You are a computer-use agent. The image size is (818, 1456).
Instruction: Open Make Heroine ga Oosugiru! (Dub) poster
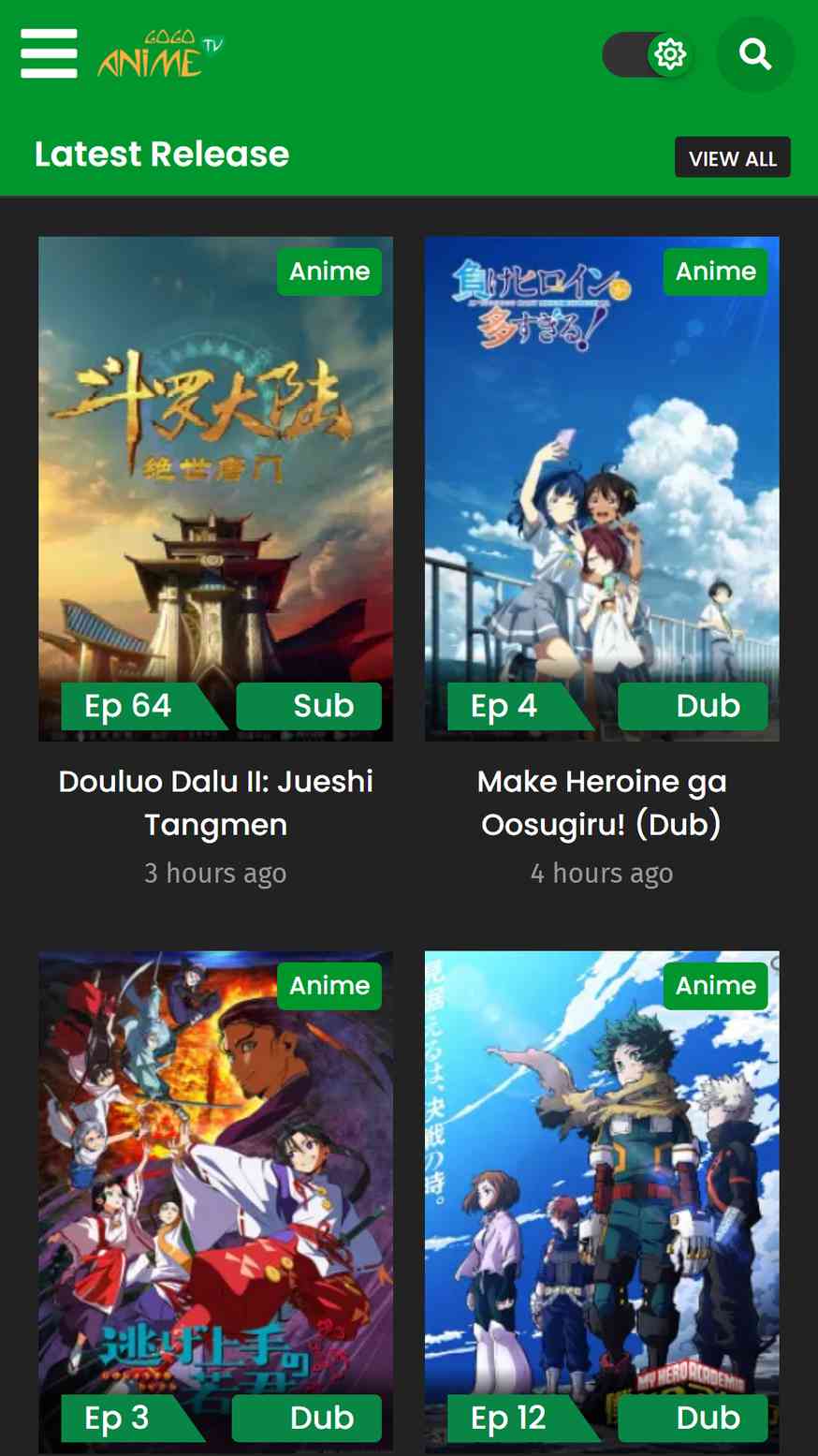pyautogui.click(x=602, y=489)
